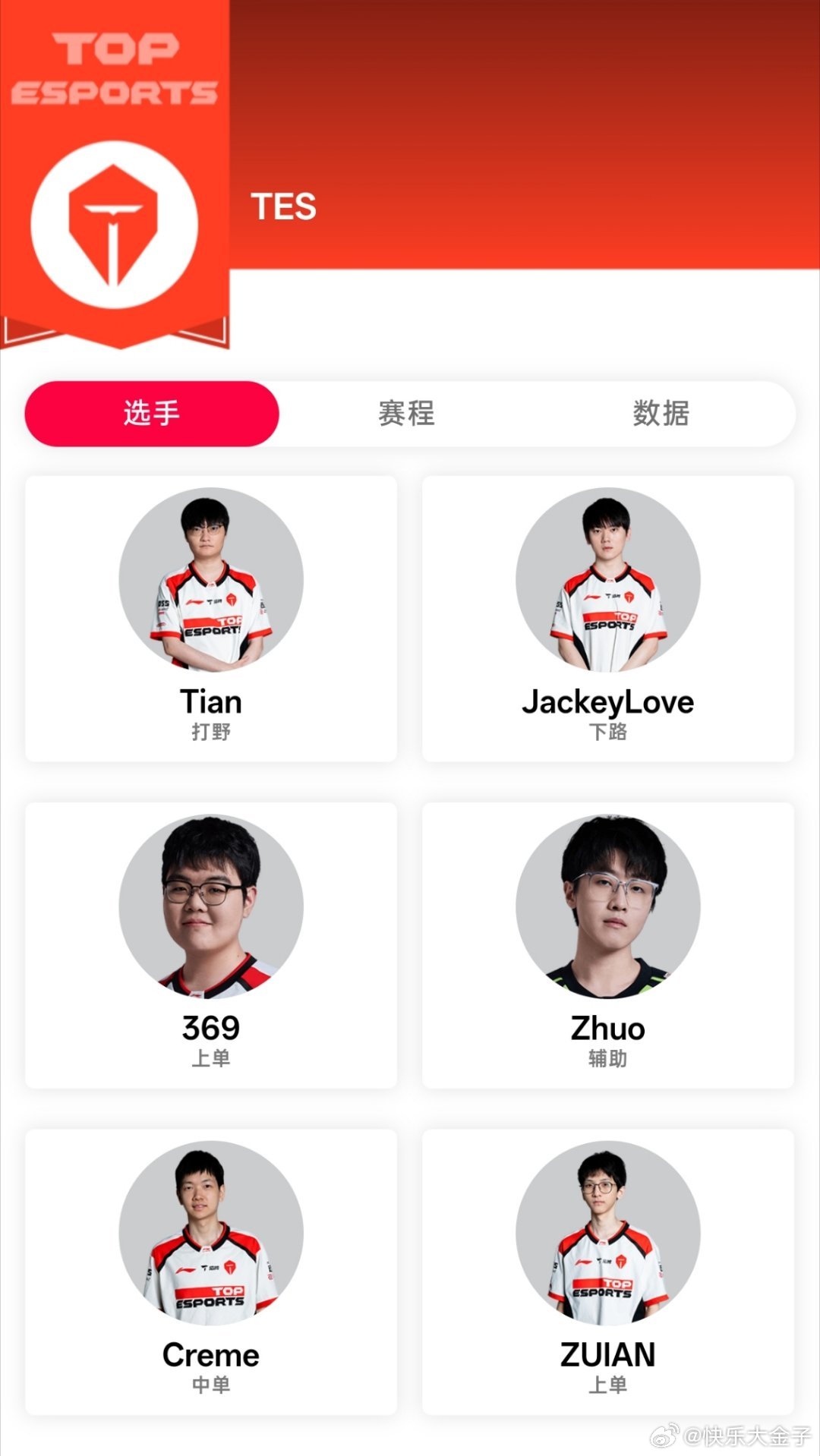View player 369's profile
The image size is (820, 1456).
pyautogui.click(x=211, y=945)
